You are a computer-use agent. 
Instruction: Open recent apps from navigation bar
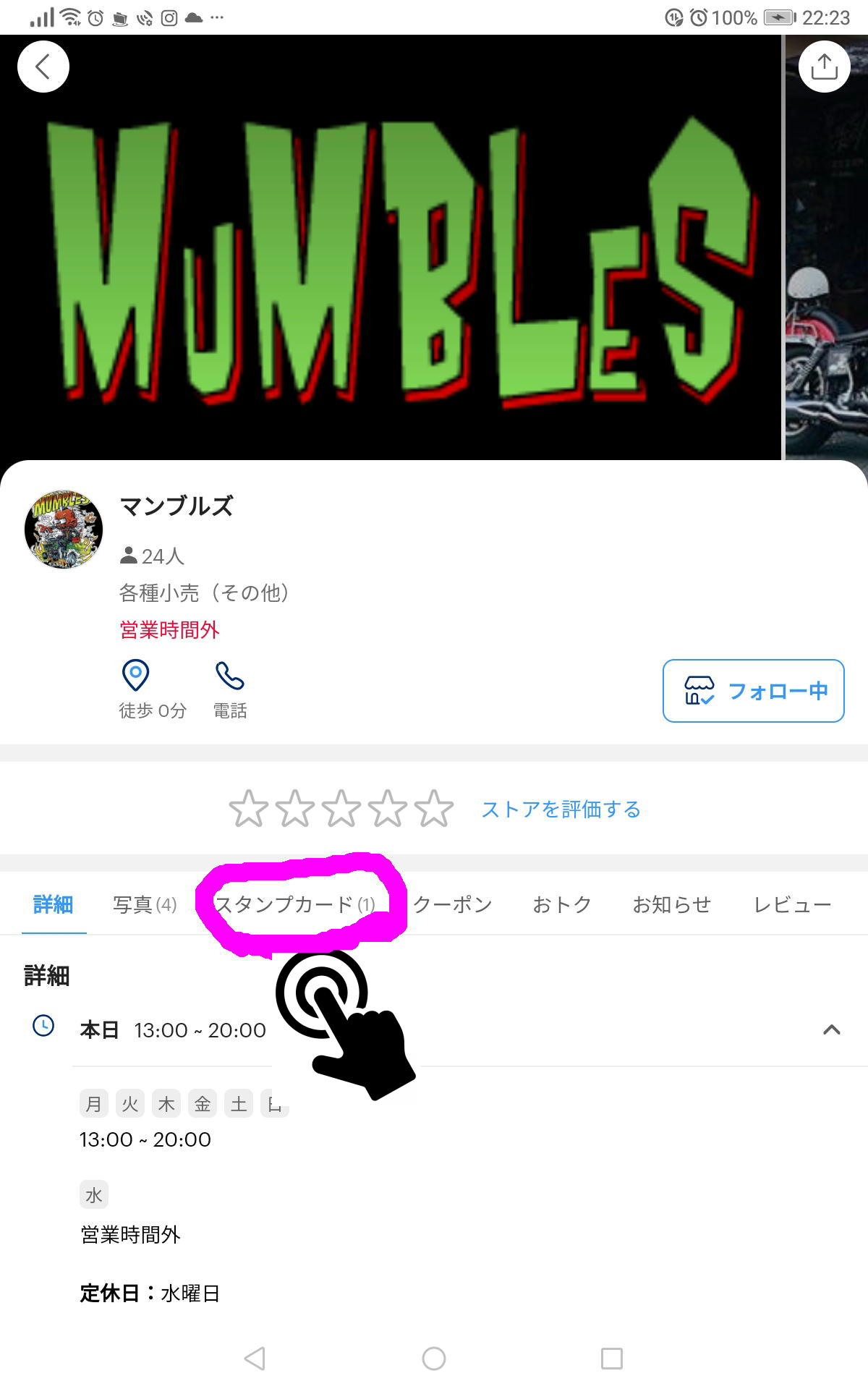pos(612,1358)
